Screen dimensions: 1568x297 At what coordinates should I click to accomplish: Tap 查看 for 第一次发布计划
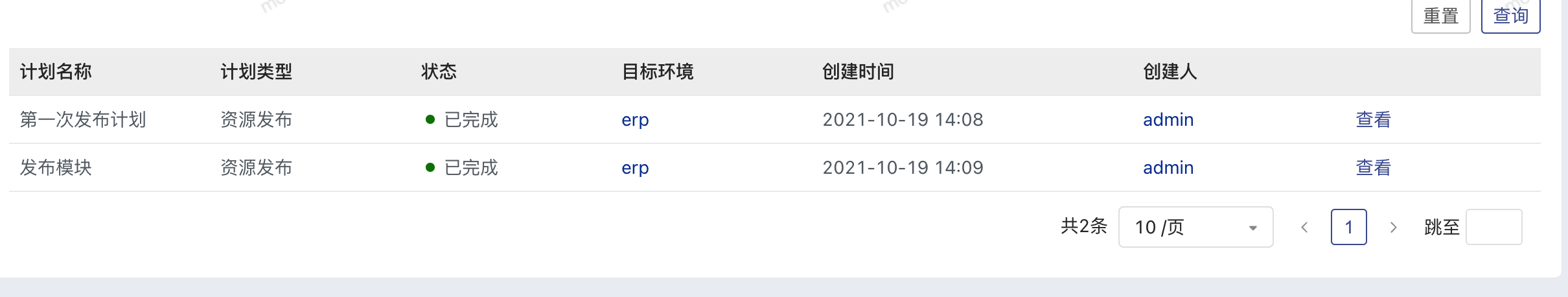click(x=1373, y=120)
